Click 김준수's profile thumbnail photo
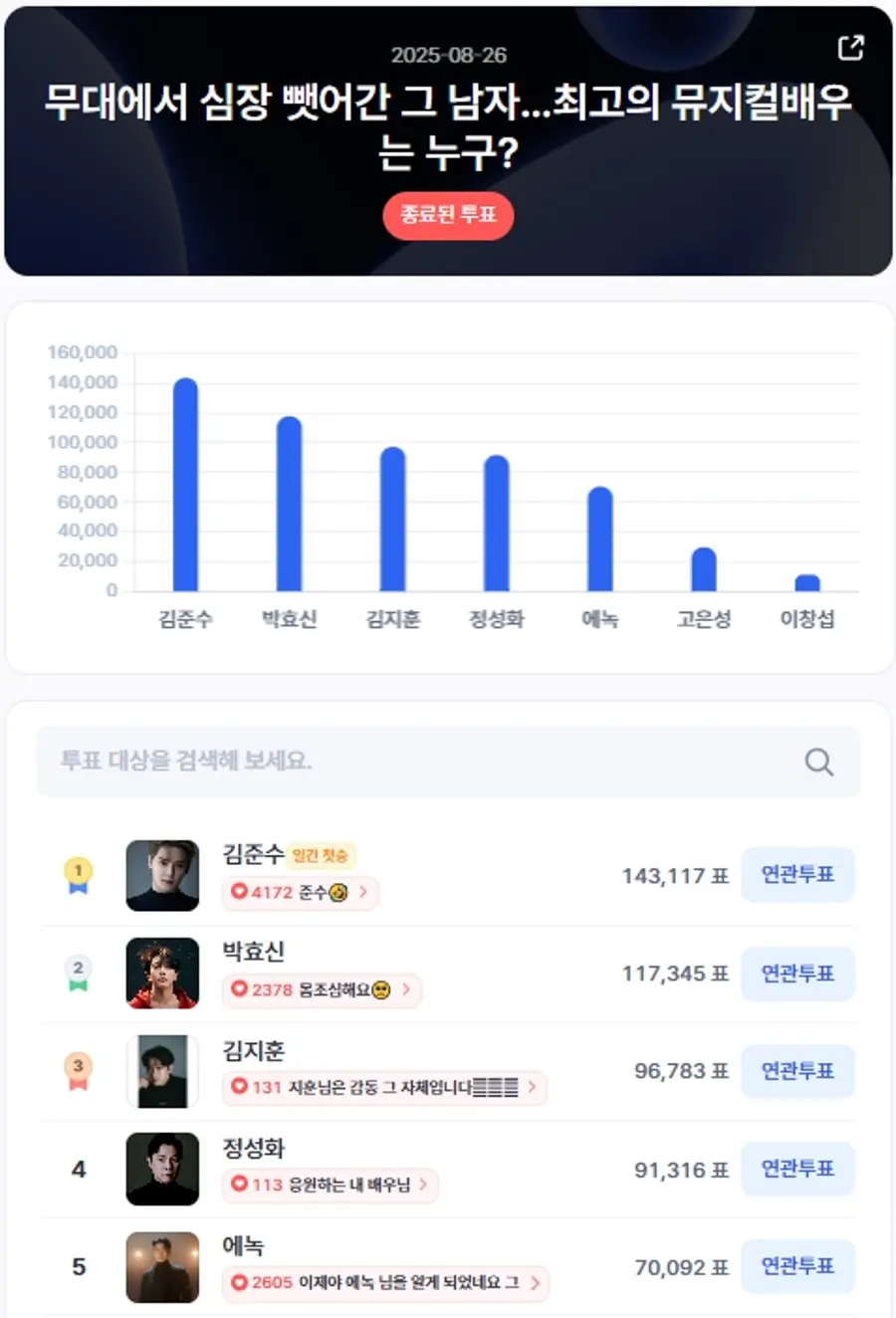 [x=162, y=875]
